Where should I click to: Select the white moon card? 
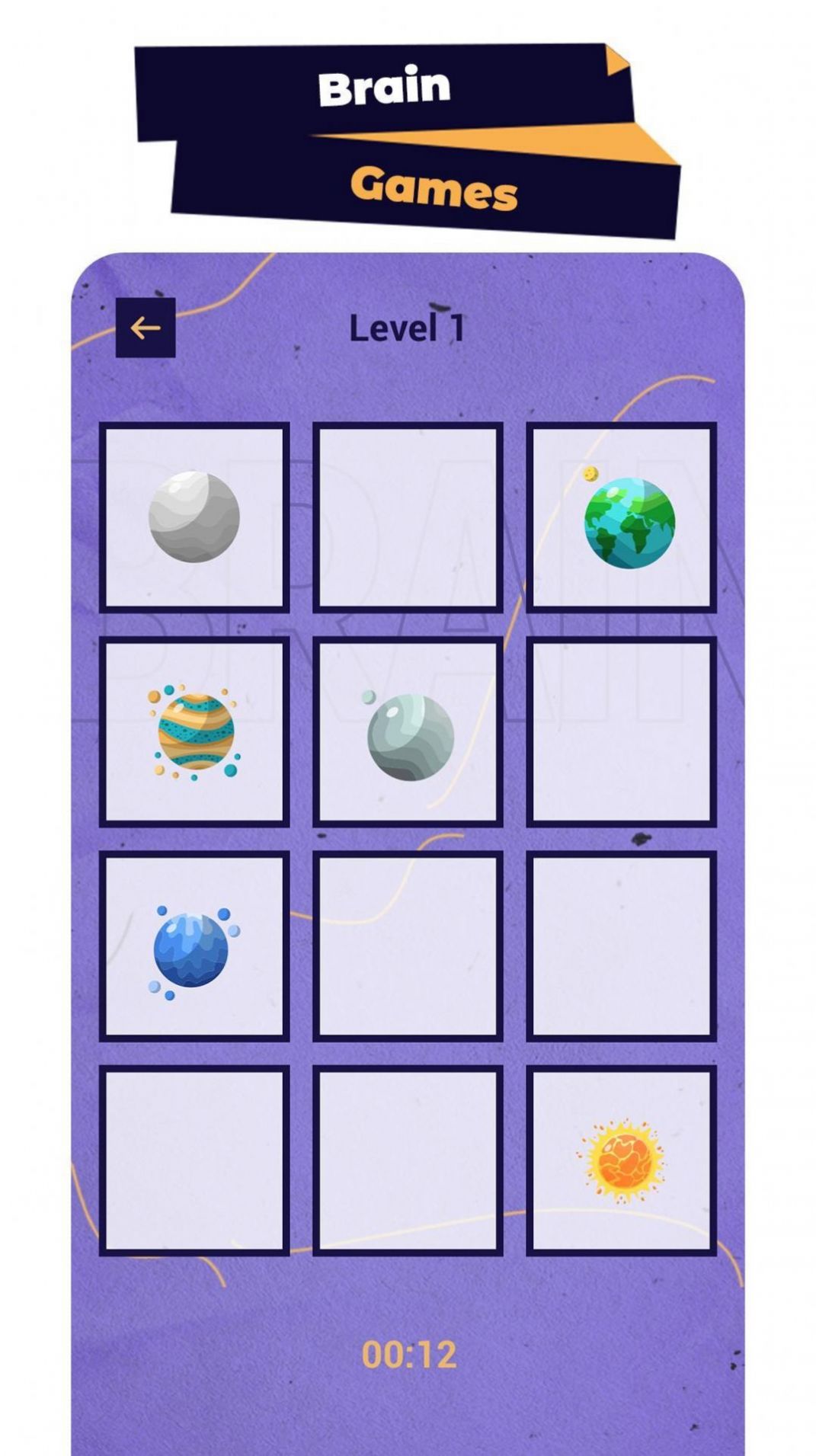pos(194,517)
